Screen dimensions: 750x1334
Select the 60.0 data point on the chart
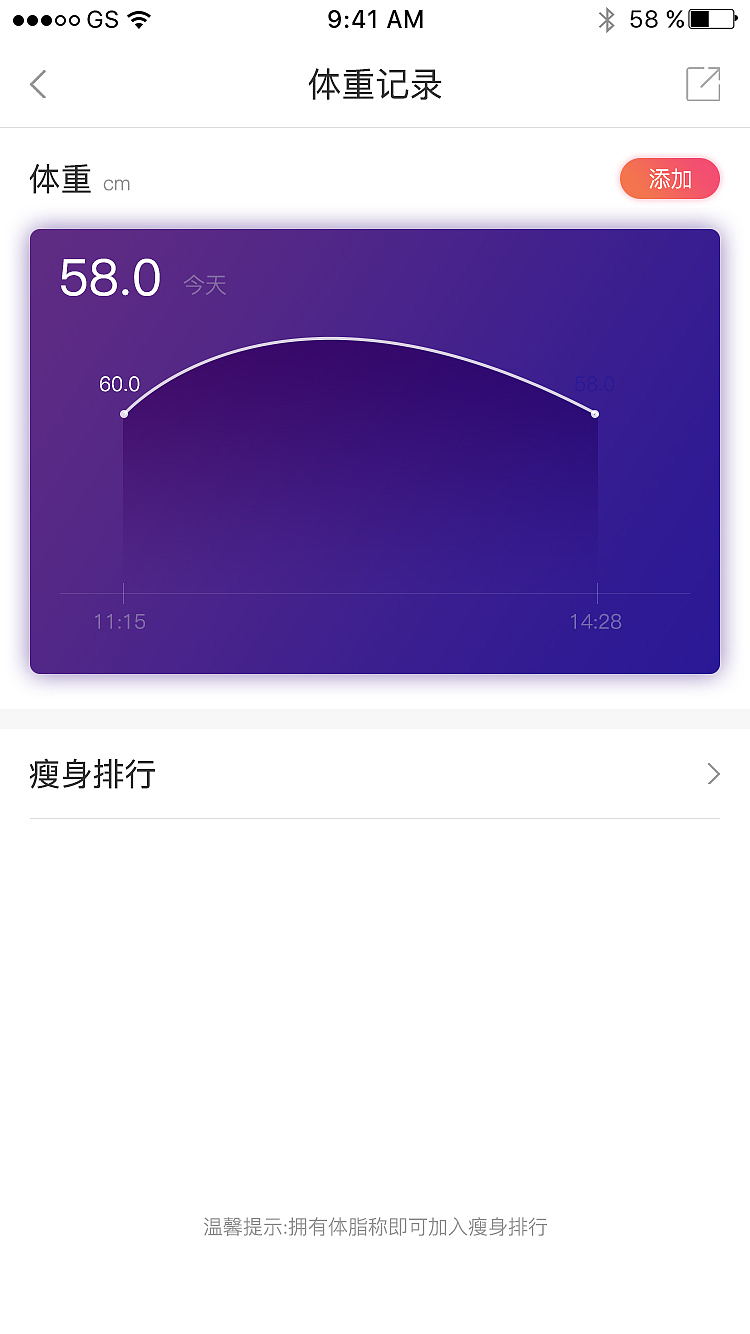click(x=125, y=412)
